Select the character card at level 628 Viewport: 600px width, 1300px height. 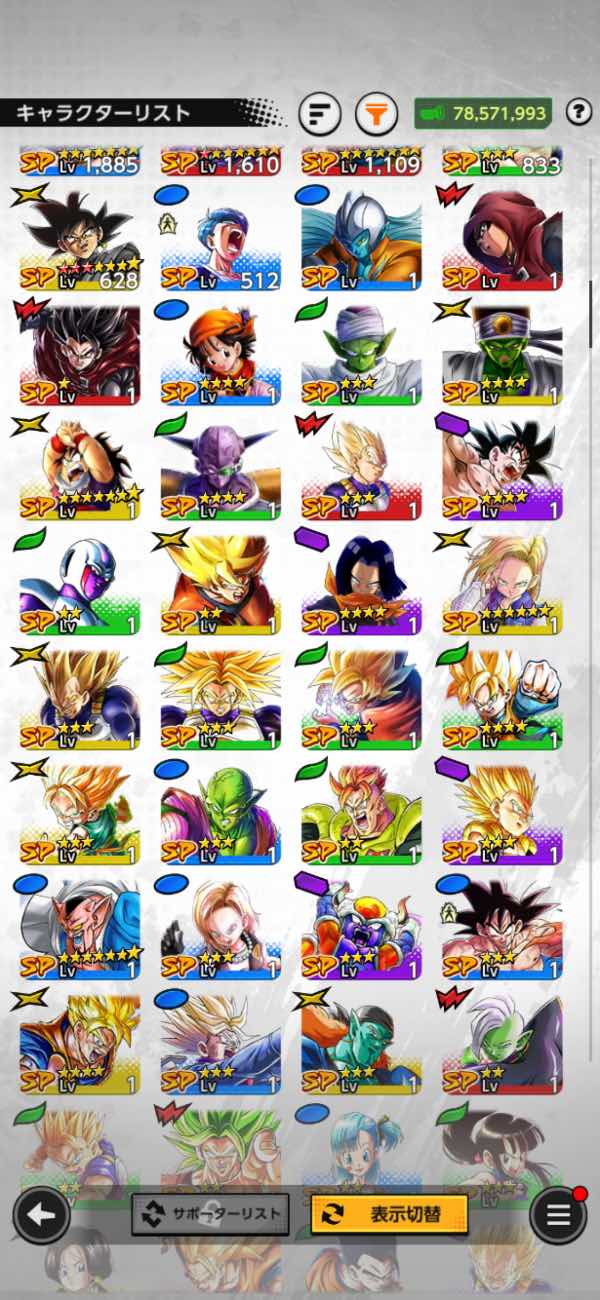click(80, 240)
